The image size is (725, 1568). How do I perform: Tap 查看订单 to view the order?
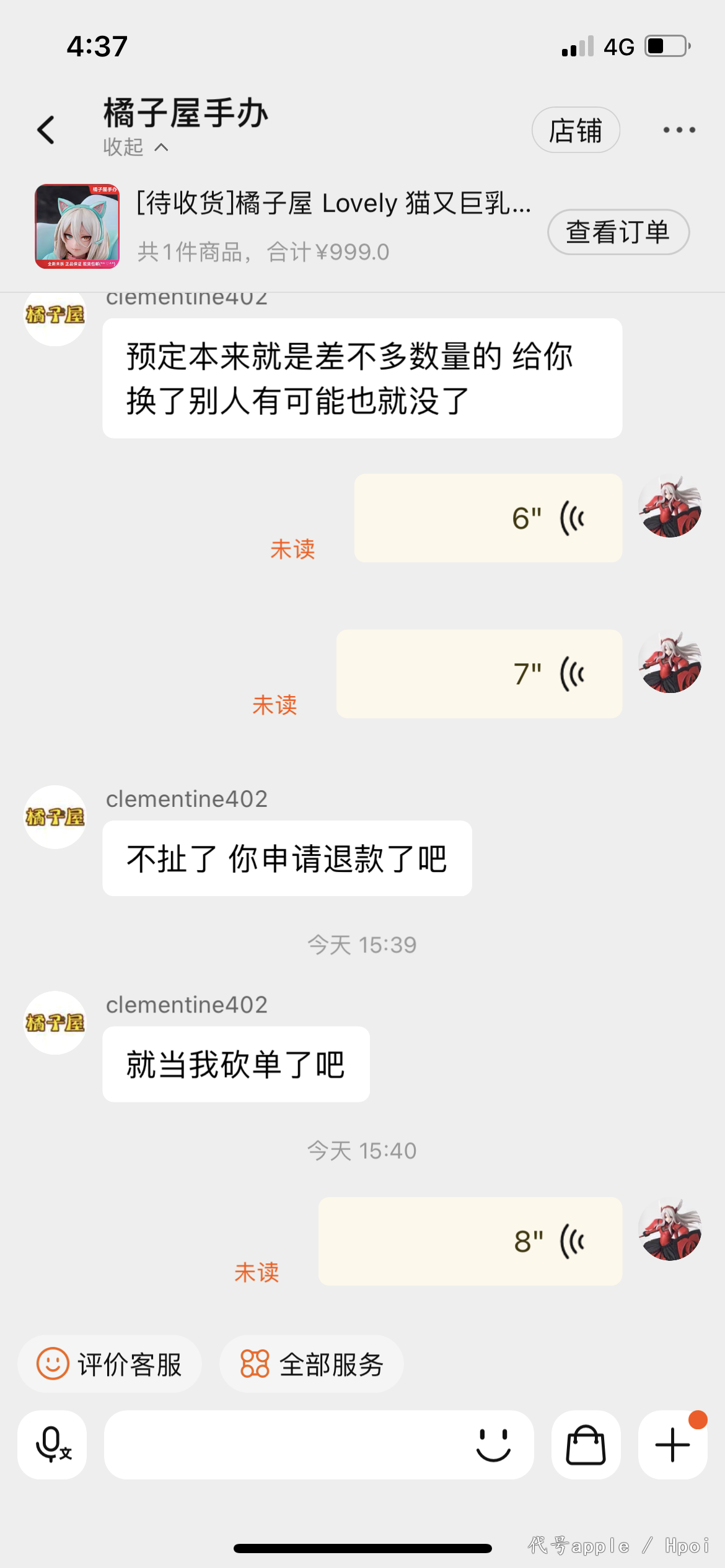click(618, 232)
